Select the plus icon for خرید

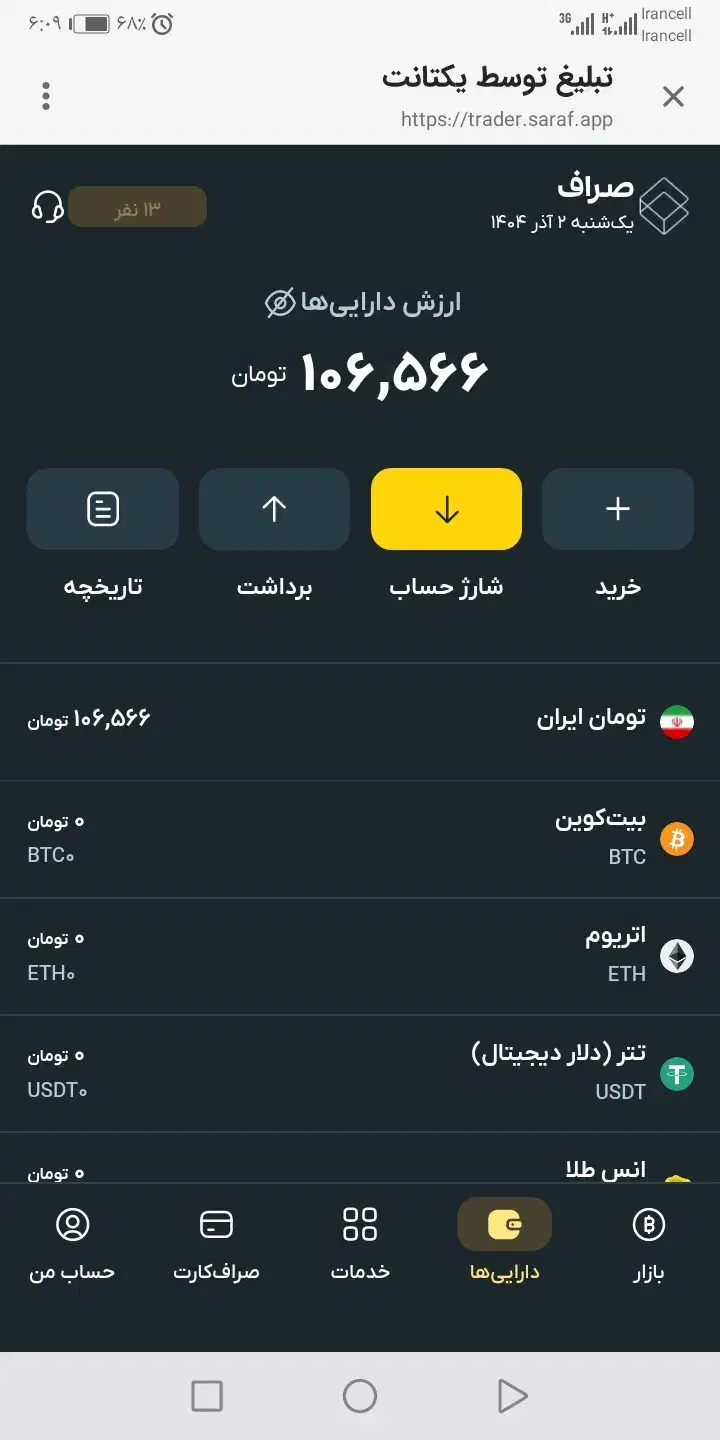(617, 509)
